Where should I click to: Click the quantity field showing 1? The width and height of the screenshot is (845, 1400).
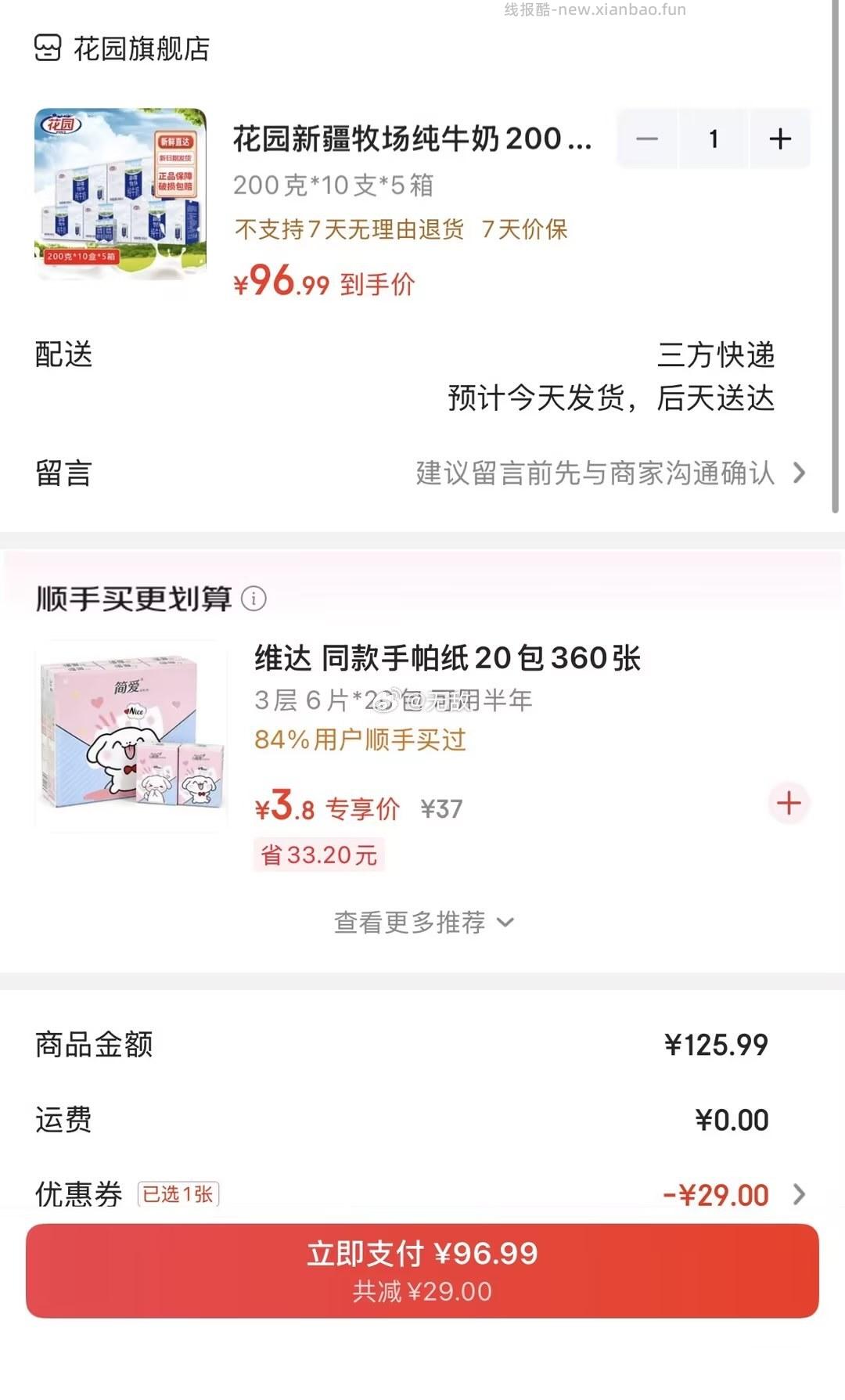[713, 139]
